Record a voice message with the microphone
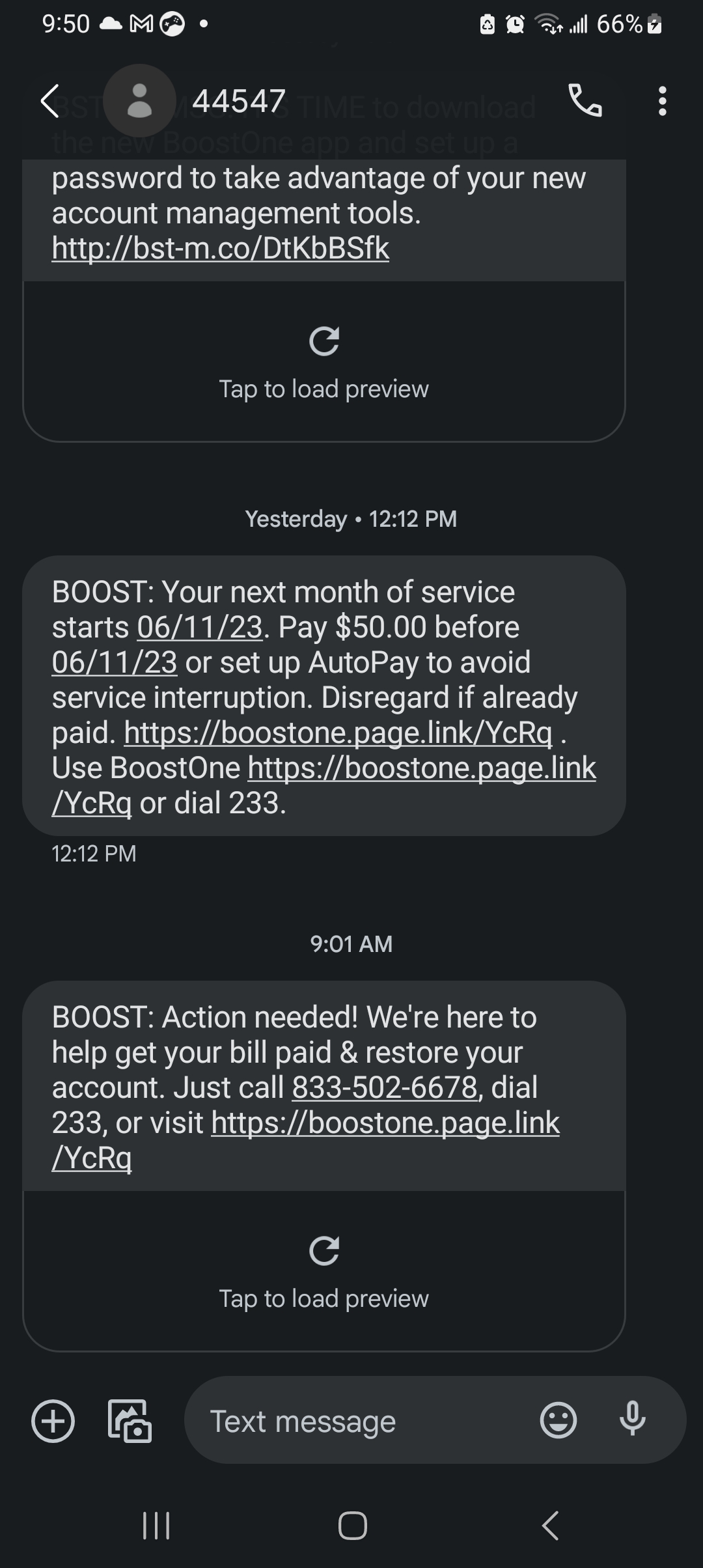Viewport: 703px width, 1568px height. [632, 1420]
